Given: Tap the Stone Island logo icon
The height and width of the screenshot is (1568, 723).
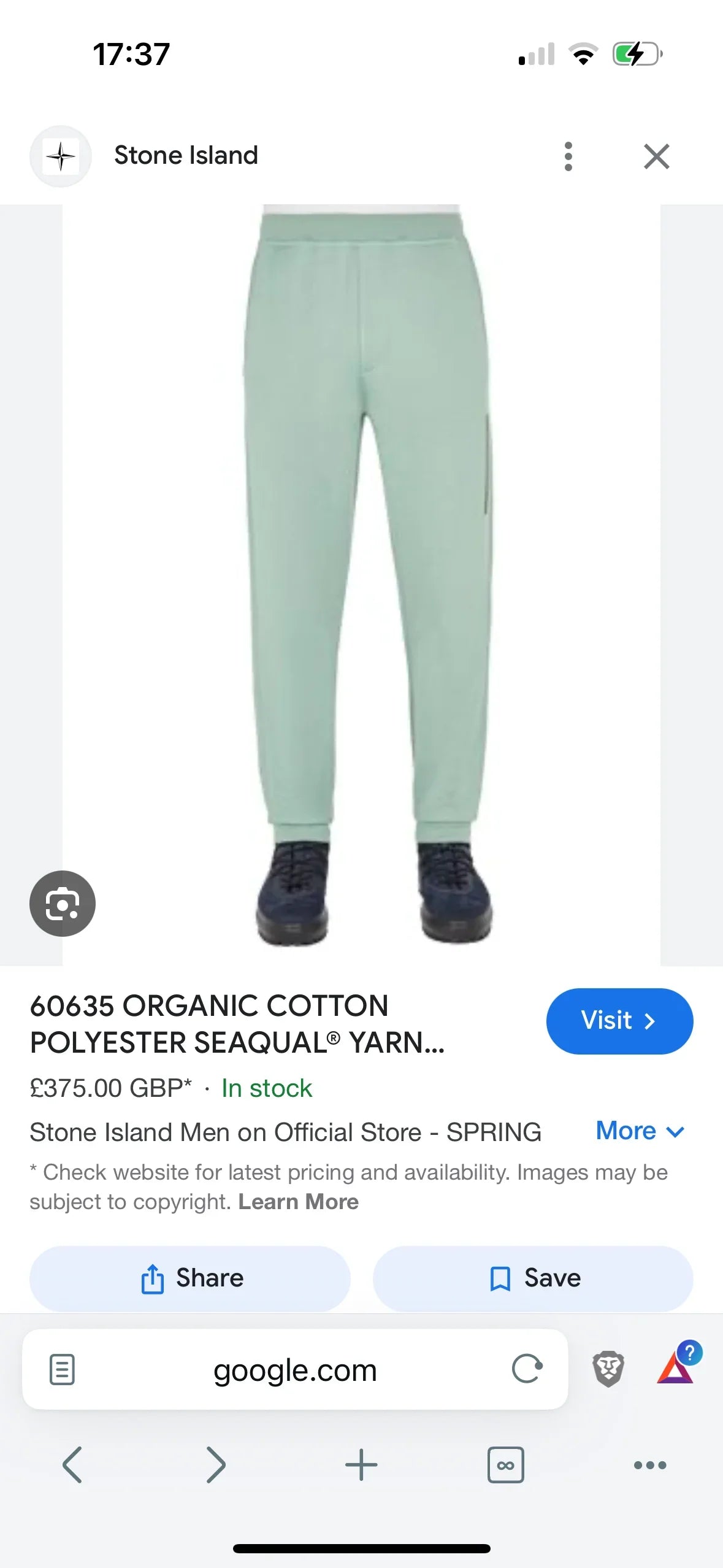Looking at the screenshot, I should (60, 155).
